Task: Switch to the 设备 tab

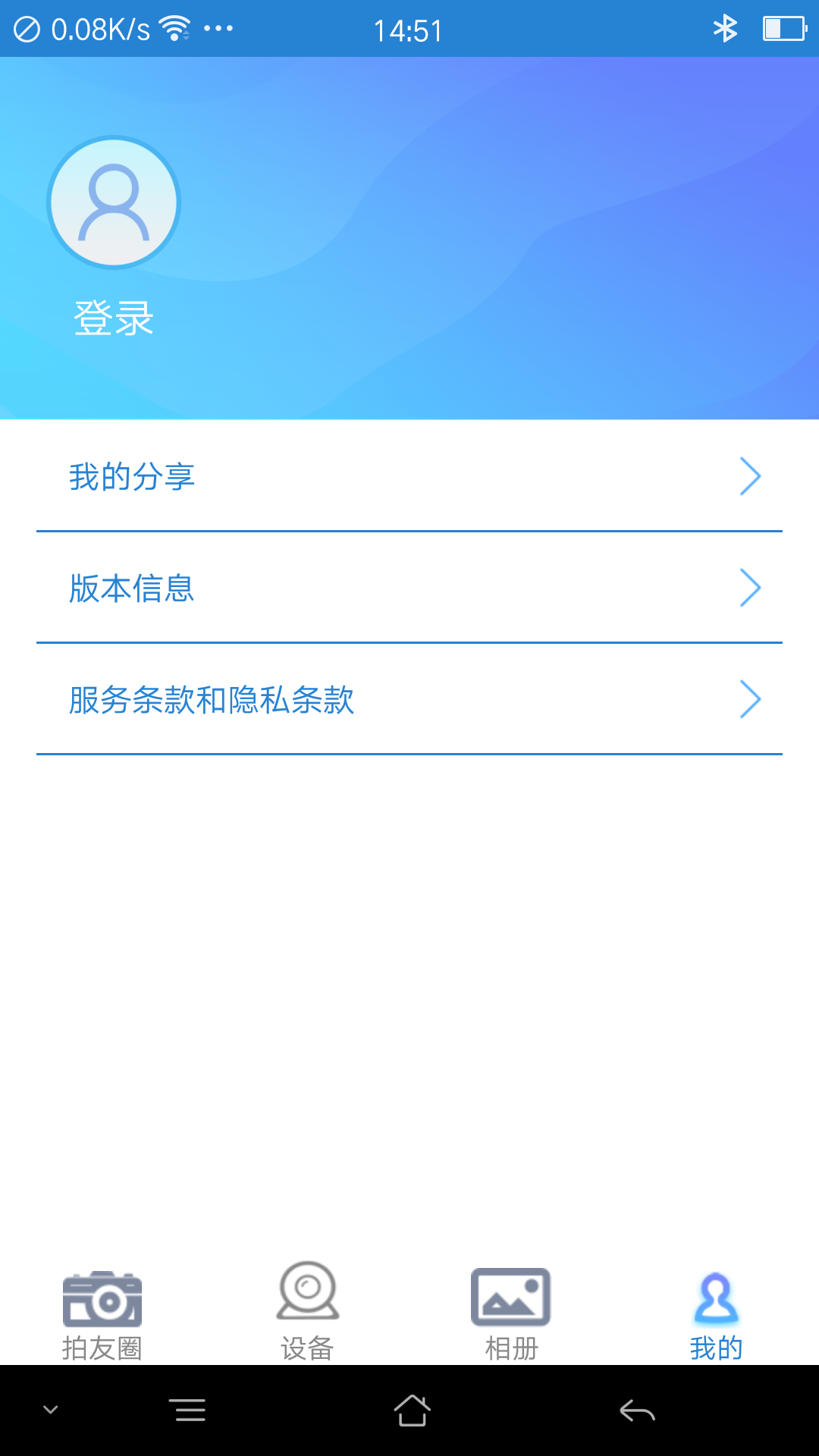Action: tap(308, 1319)
